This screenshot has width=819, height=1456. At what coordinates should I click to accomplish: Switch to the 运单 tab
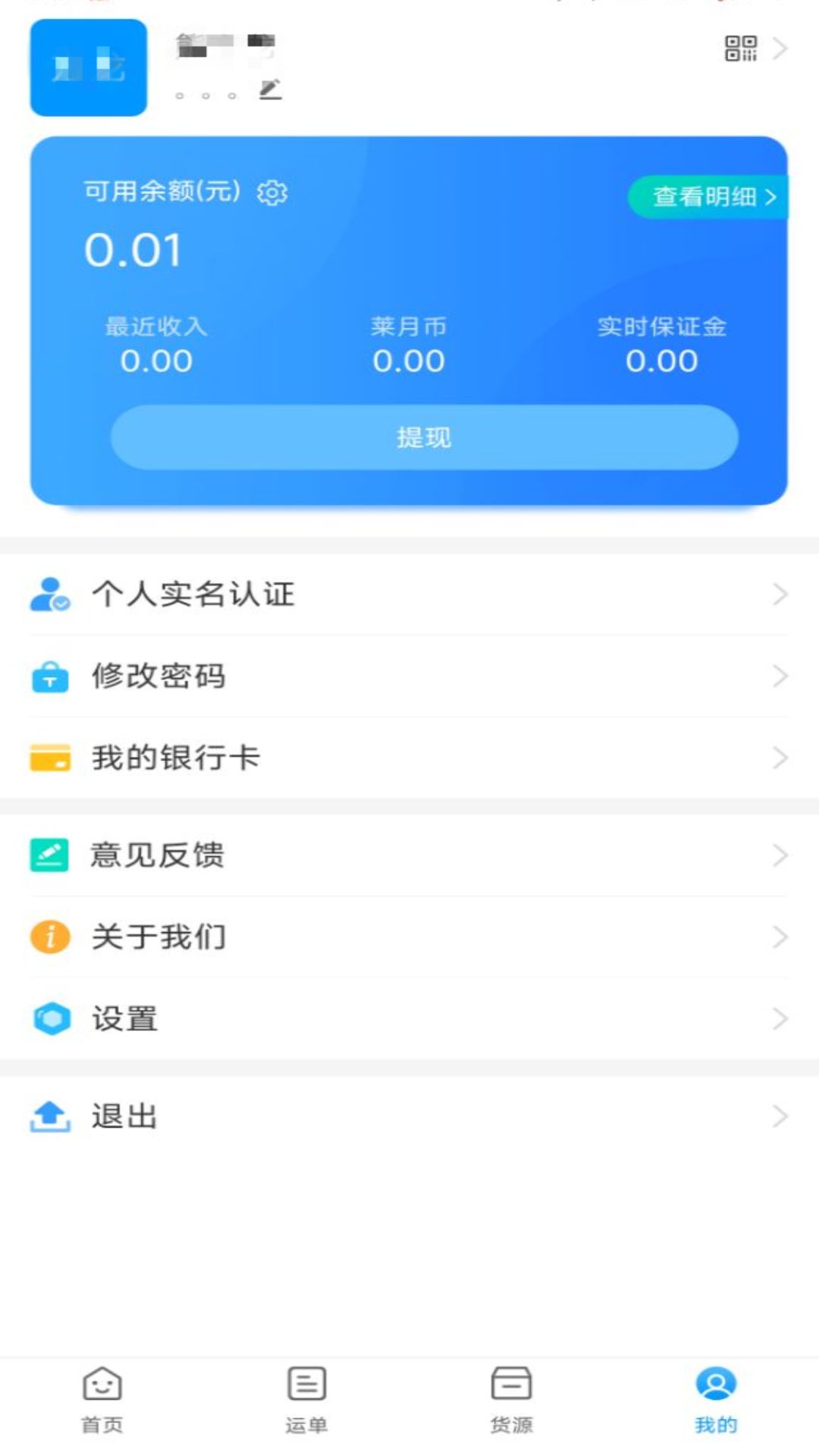point(306,1401)
